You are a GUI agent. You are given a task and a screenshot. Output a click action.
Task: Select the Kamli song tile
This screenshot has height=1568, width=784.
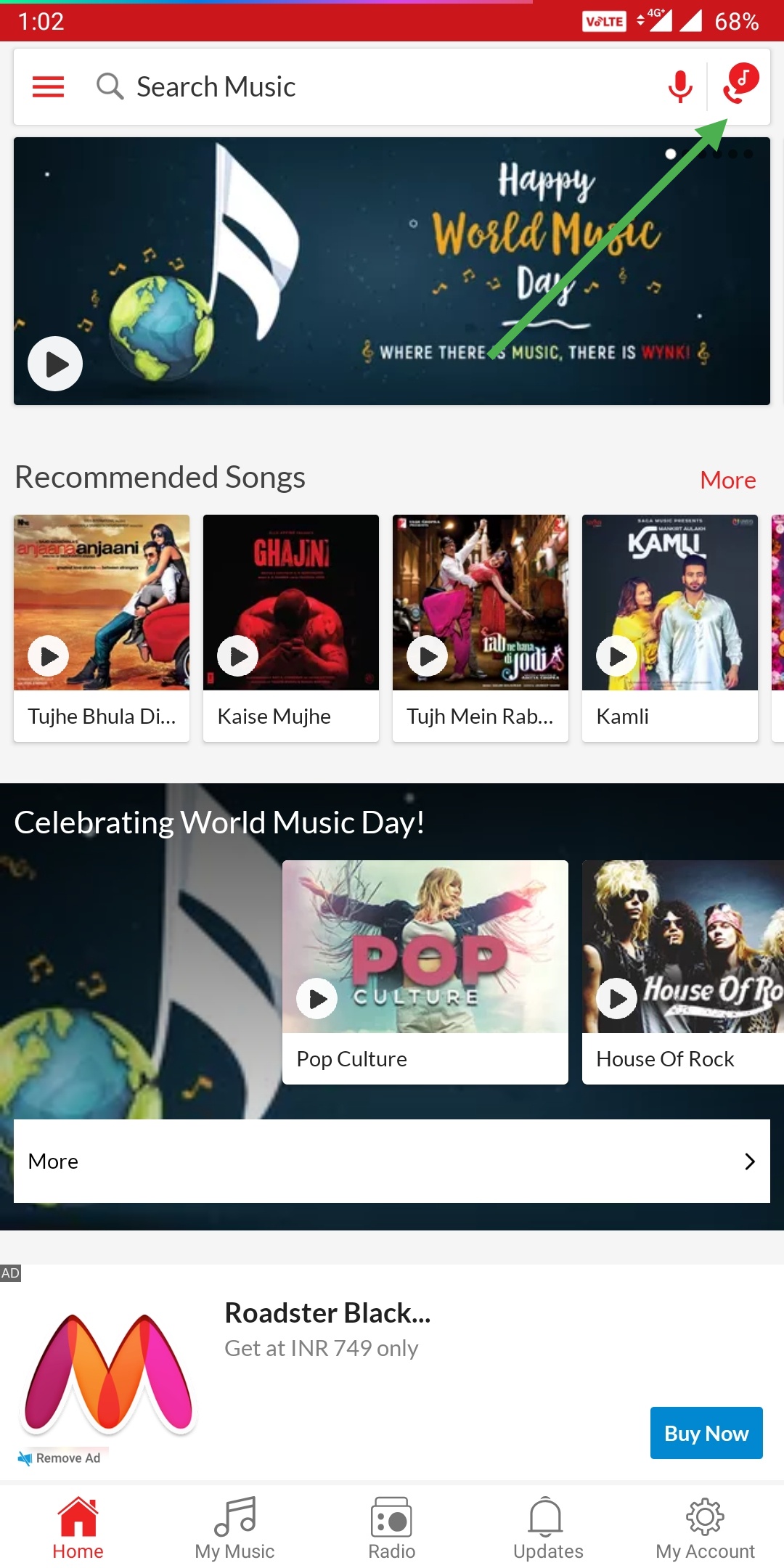pos(670,628)
